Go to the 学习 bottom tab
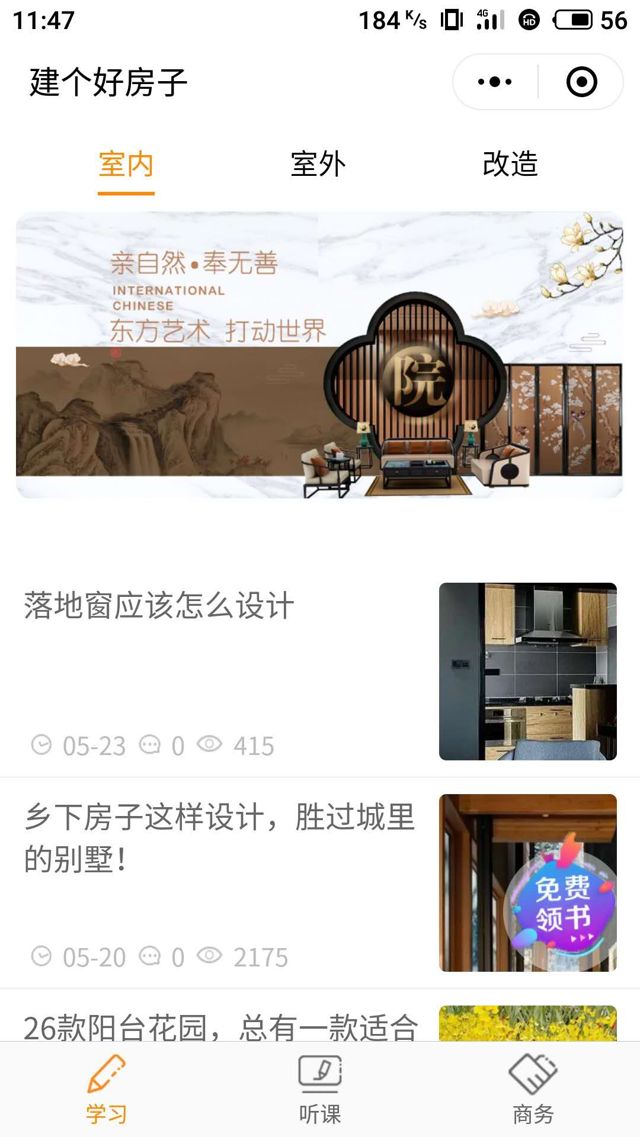Image resolution: width=640 pixels, height=1137 pixels. coord(106,1089)
